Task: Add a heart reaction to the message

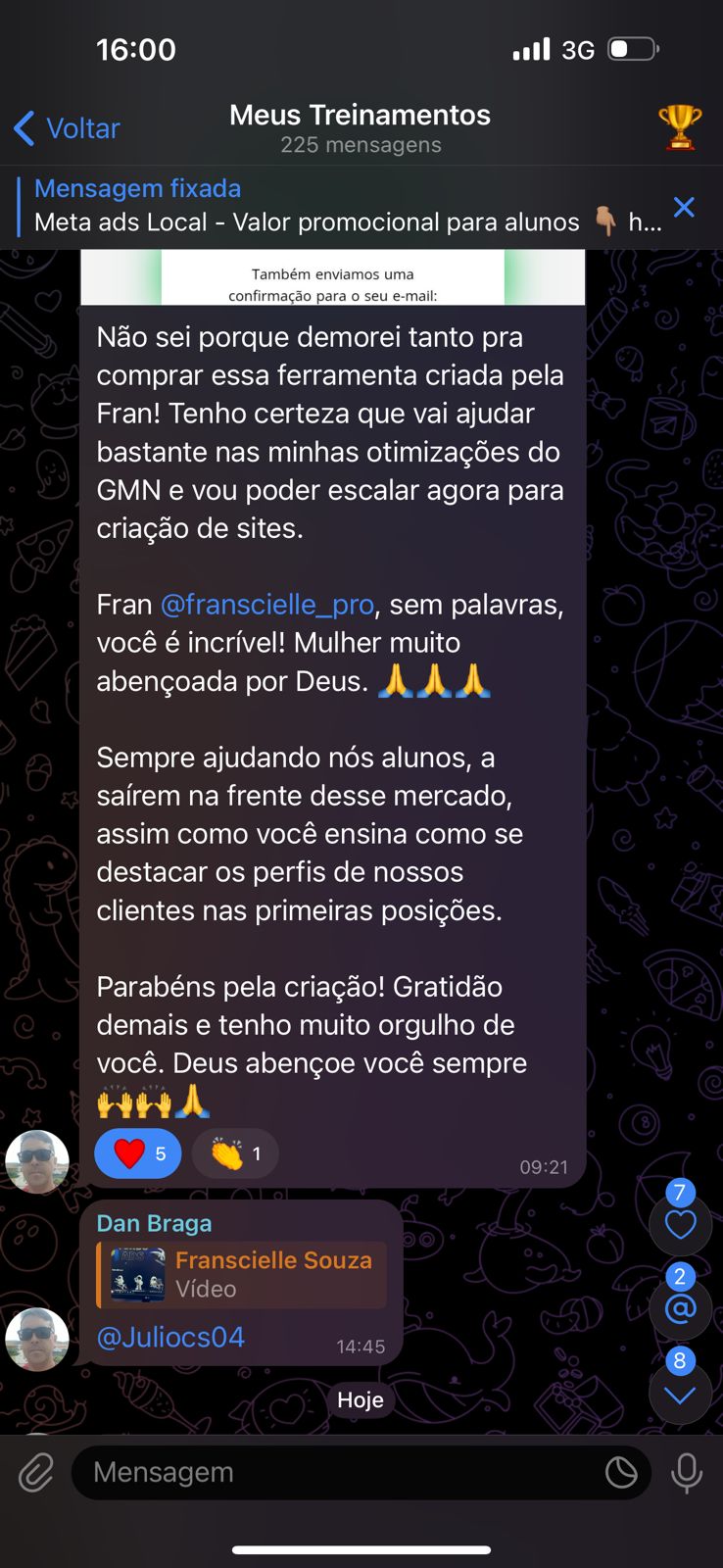Action: tap(138, 1153)
